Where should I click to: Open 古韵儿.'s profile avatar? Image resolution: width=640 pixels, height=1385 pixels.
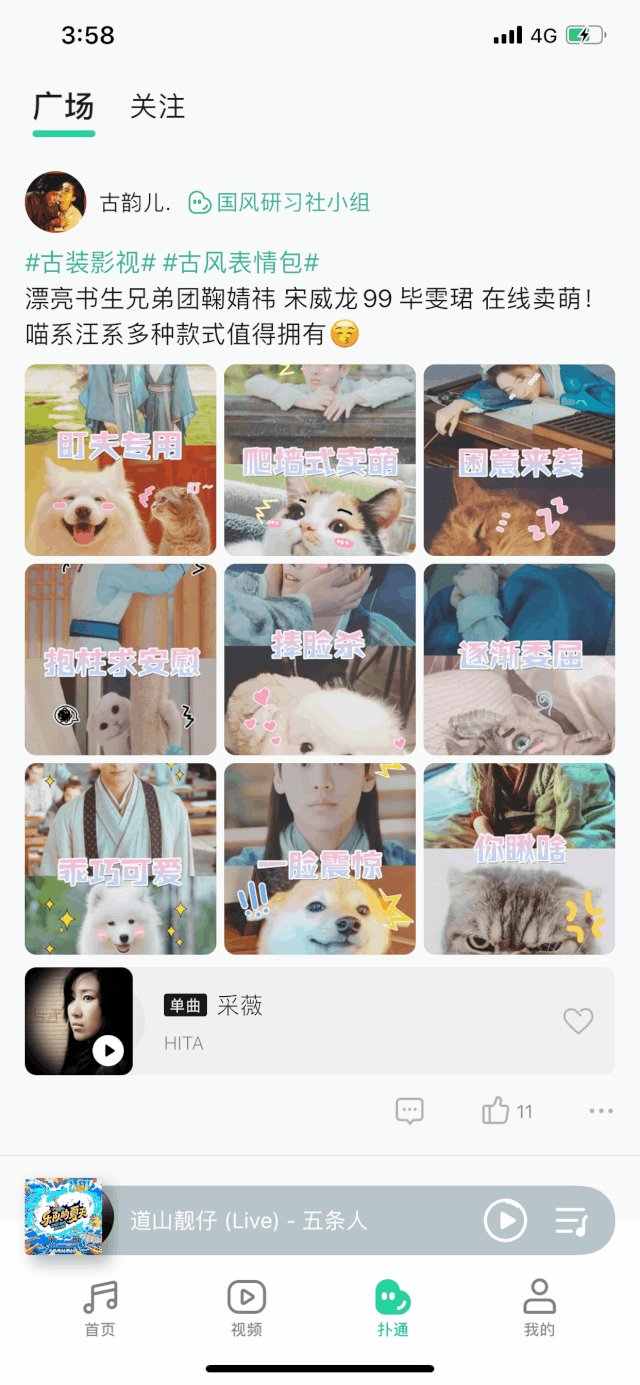pyautogui.click(x=55, y=202)
